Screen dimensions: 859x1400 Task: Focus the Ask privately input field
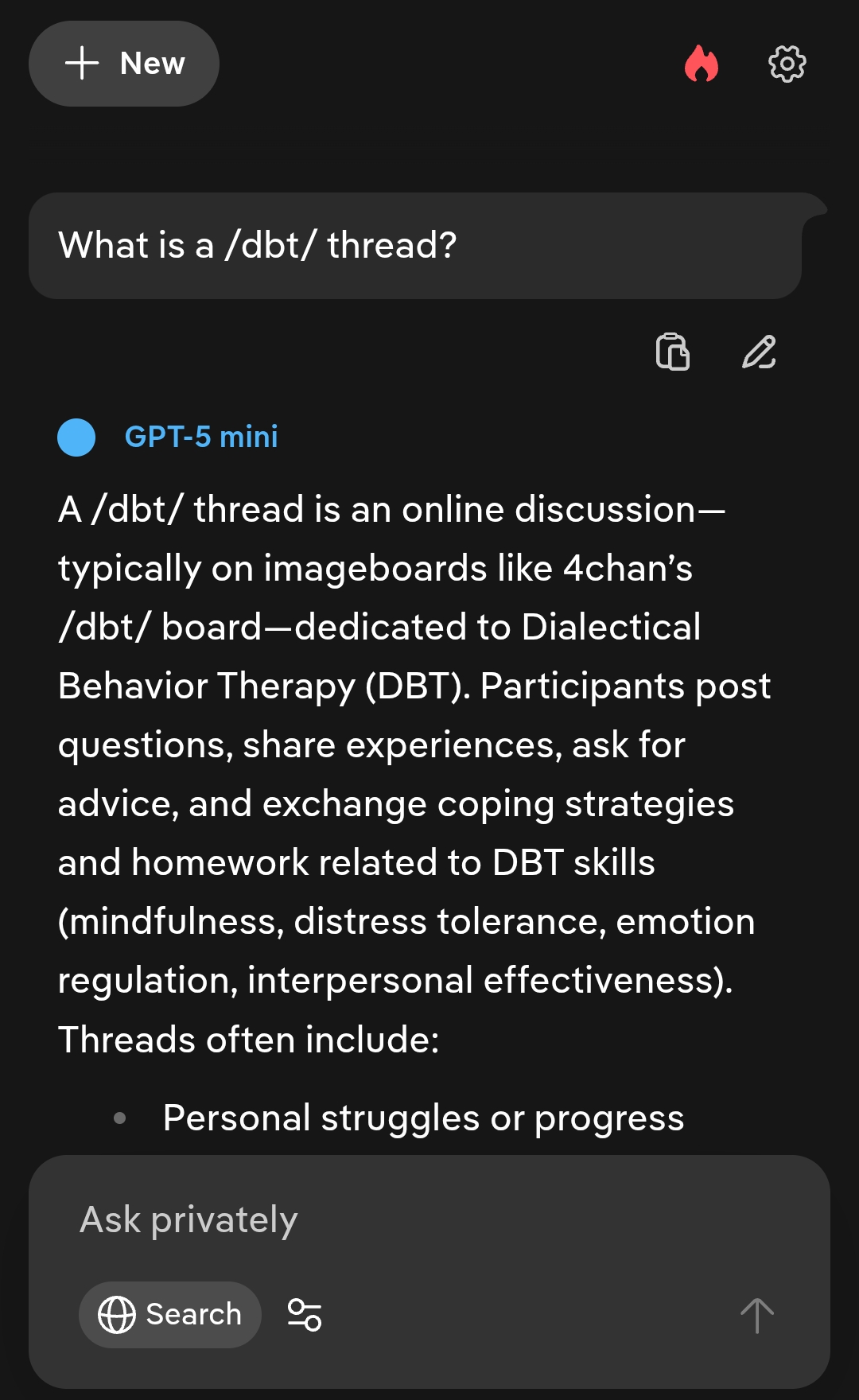429,1219
